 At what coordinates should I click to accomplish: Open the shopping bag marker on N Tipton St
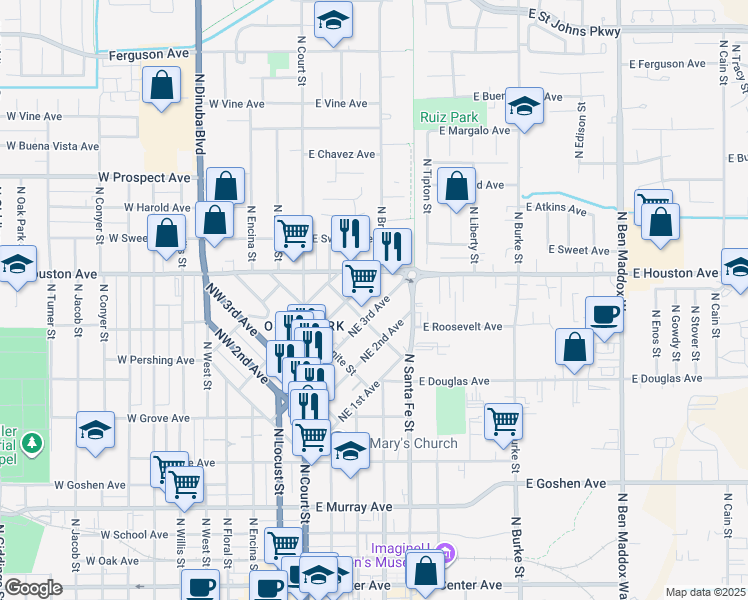[x=456, y=186]
